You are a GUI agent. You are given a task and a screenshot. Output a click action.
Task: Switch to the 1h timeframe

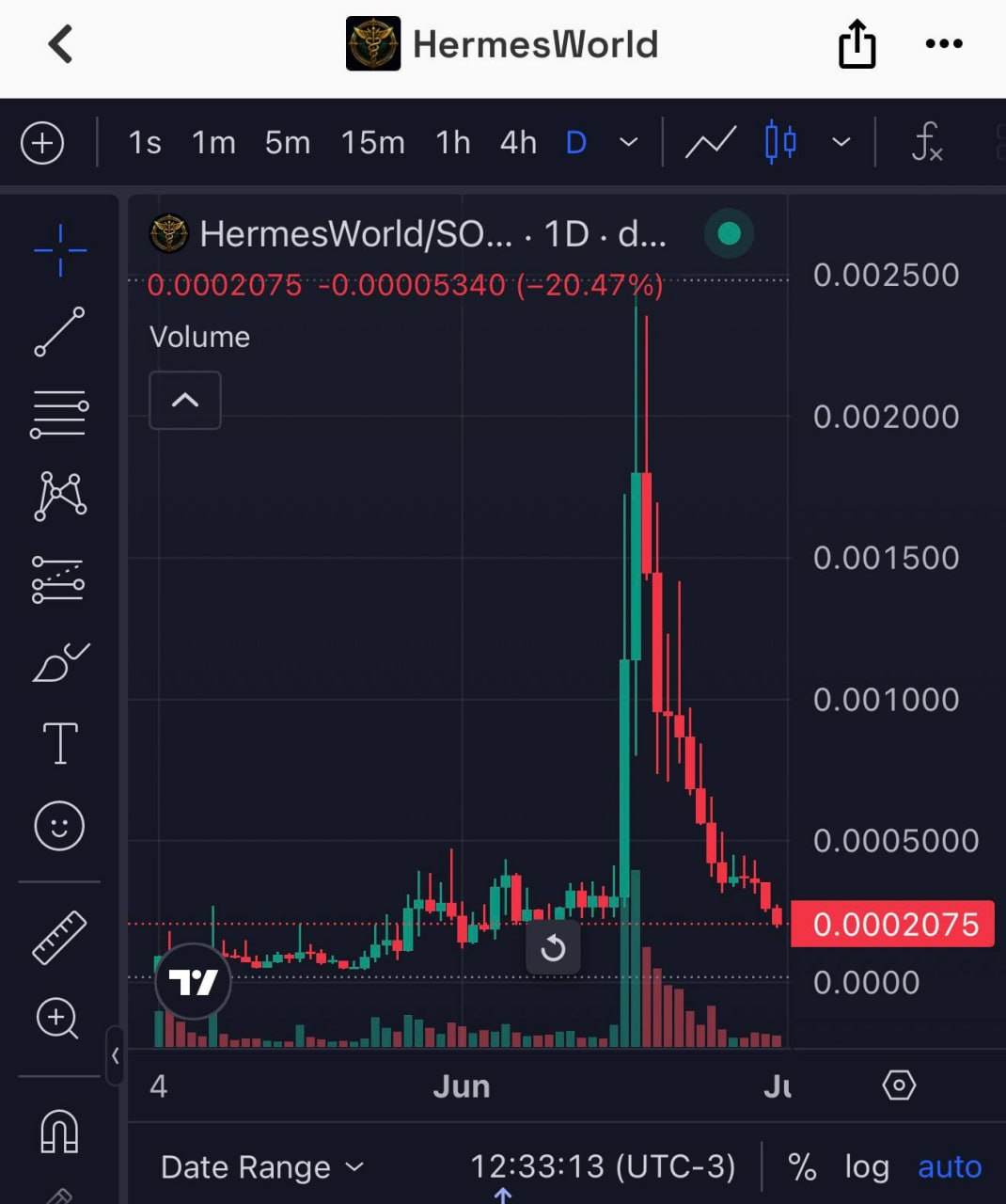(452, 143)
